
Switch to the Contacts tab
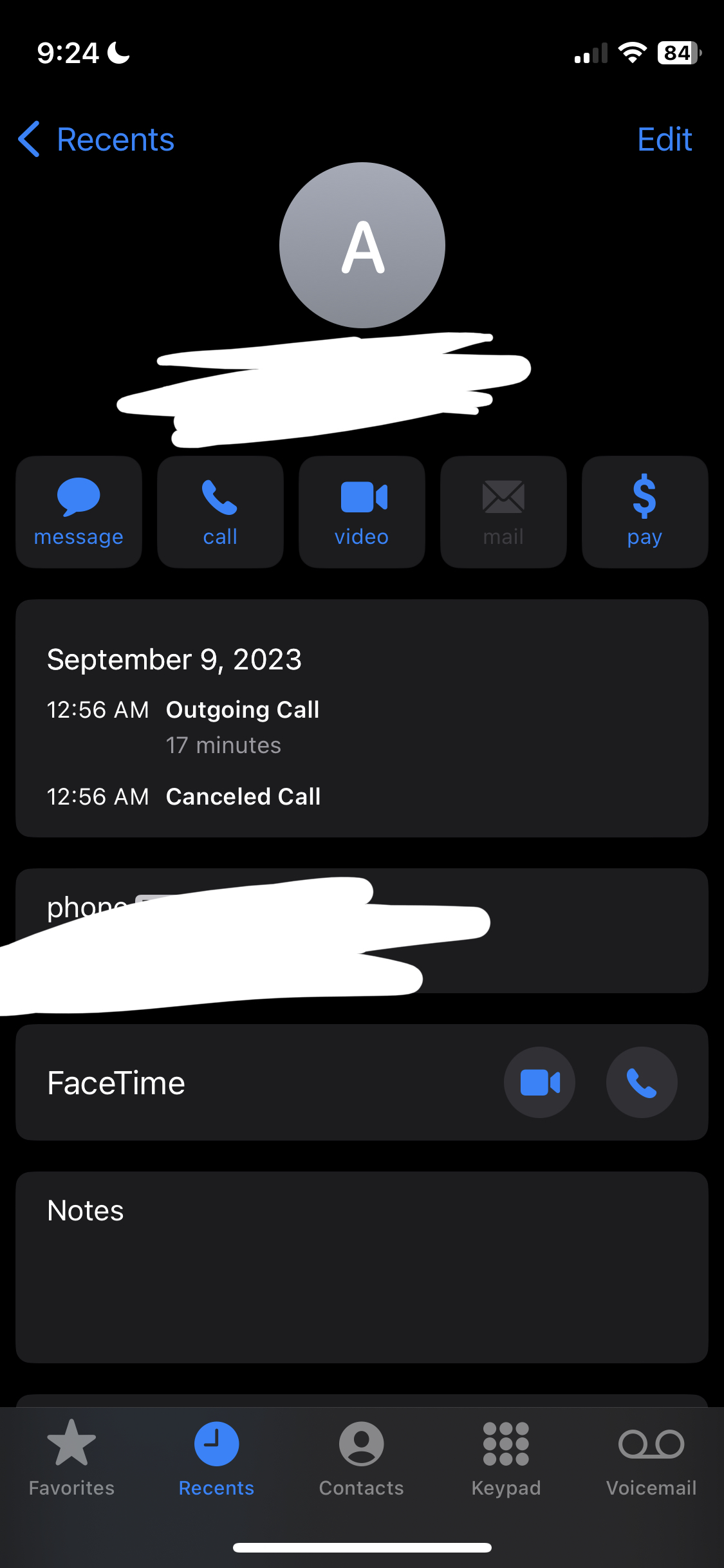click(x=361, y=1458)
